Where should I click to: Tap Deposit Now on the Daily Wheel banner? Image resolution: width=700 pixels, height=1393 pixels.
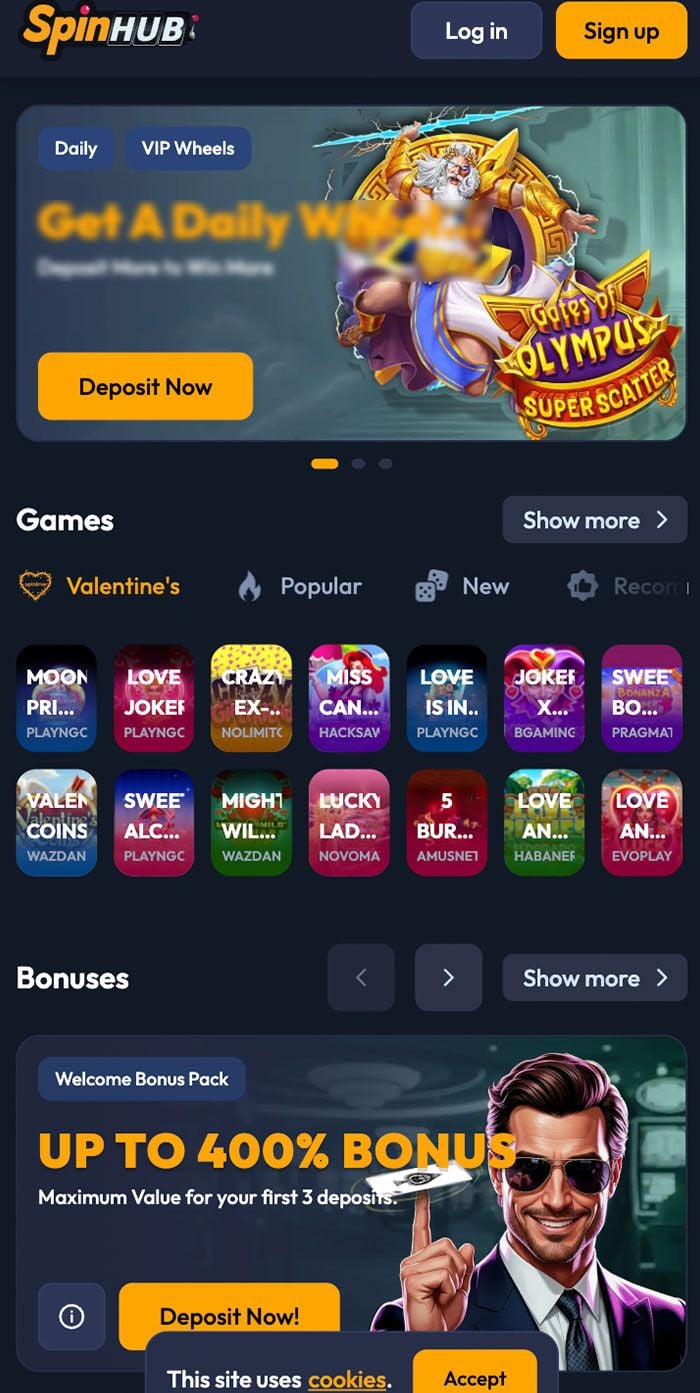(x=145, y=387)
